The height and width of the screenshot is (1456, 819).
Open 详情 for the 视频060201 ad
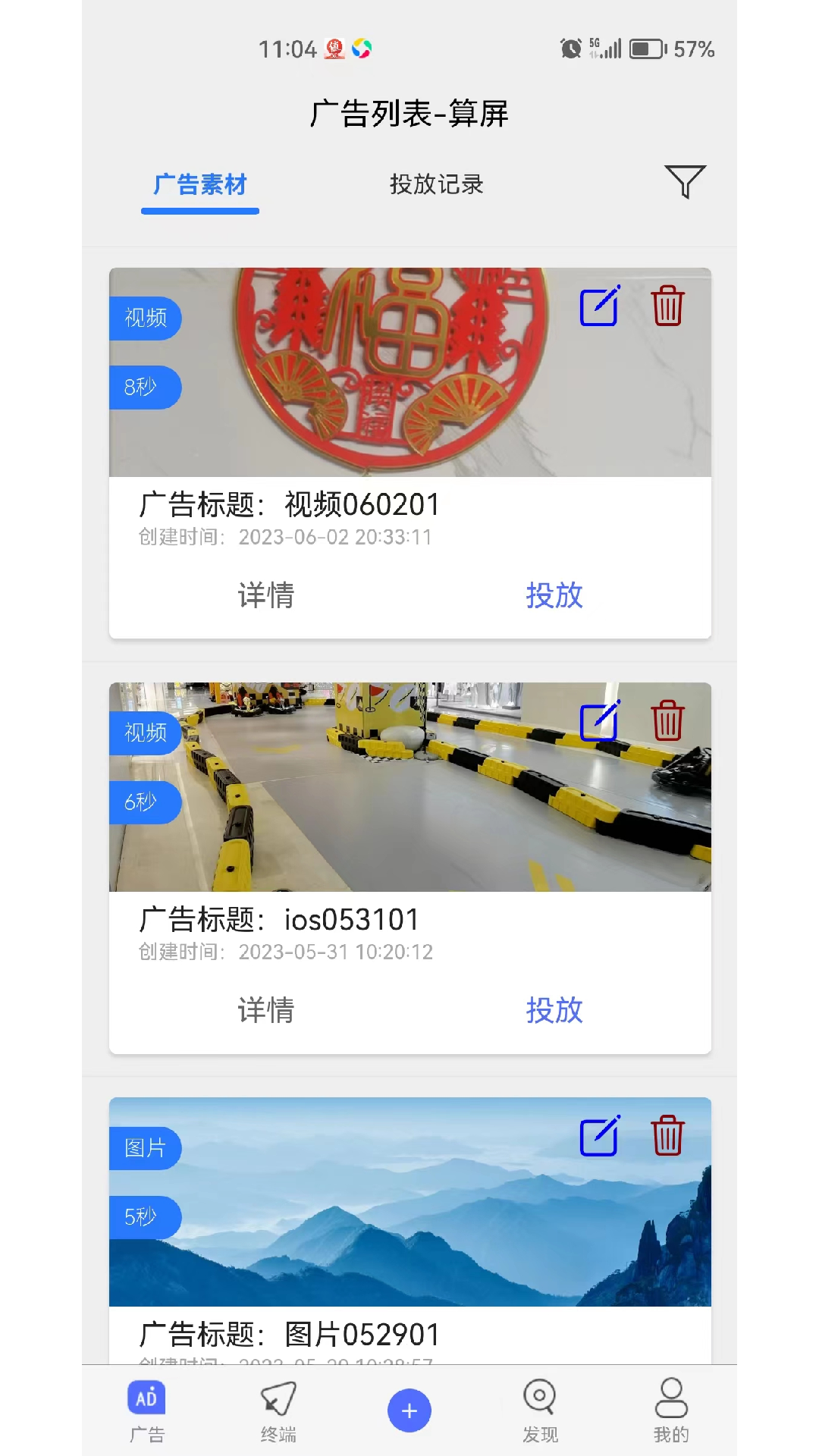coord(267,596)
